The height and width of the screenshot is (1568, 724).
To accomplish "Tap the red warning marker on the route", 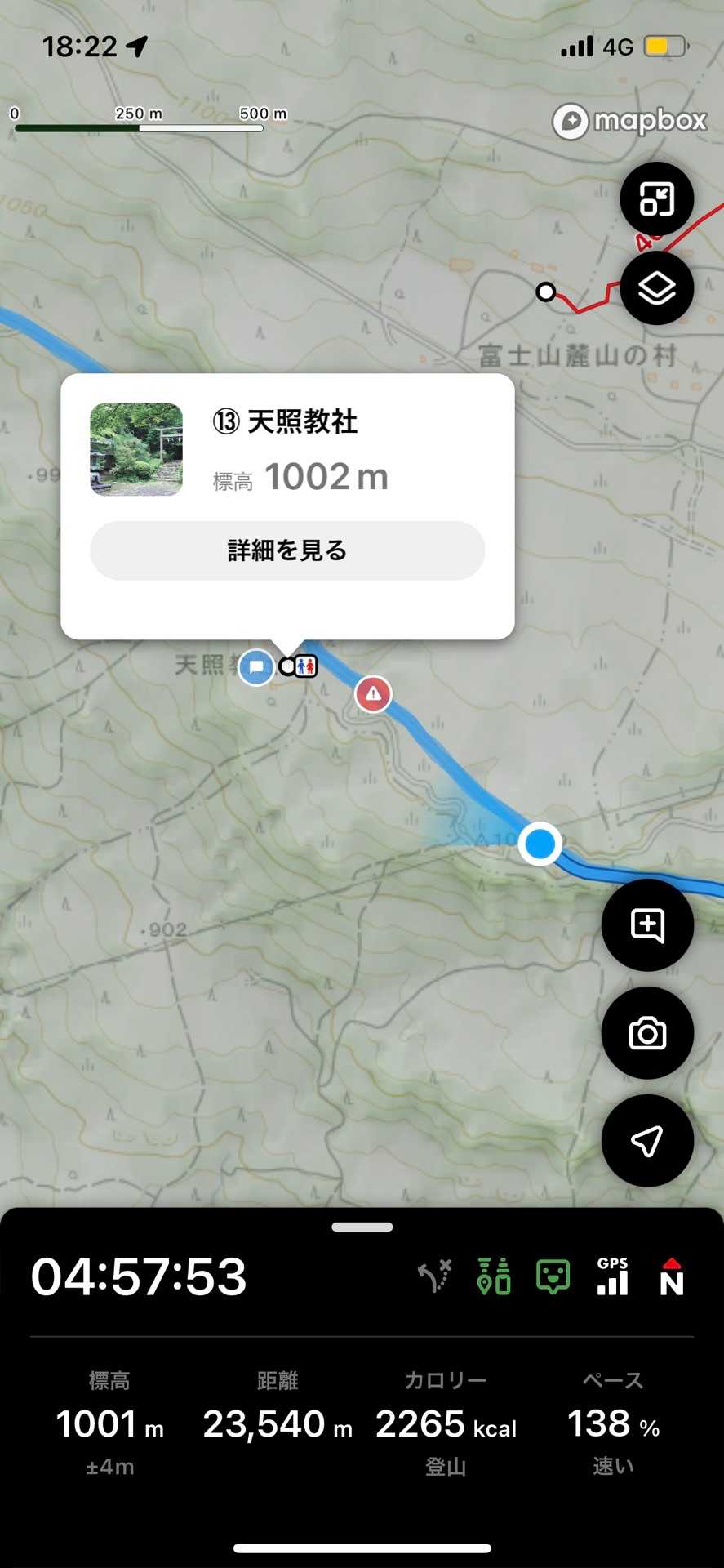I will [x=373, y=694].
